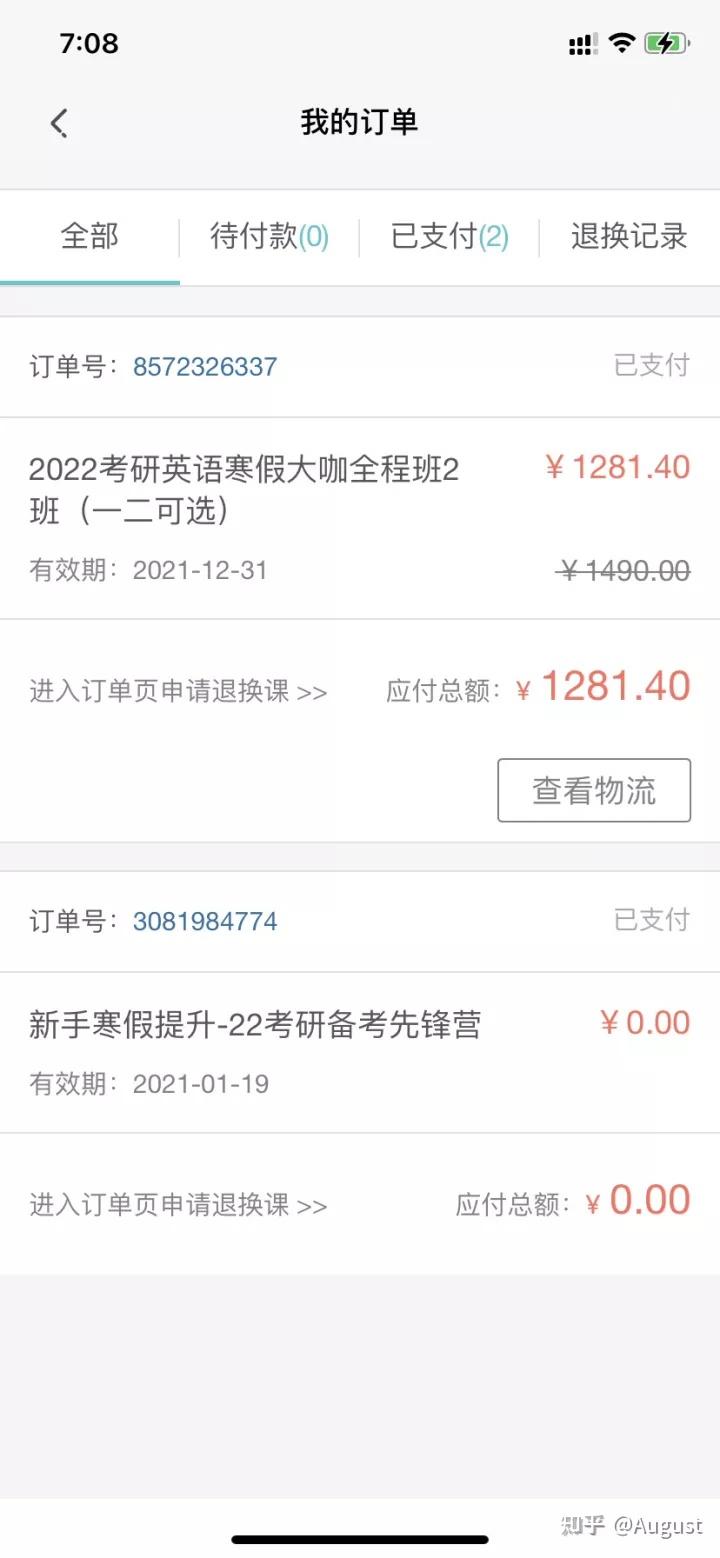Tap the home indicator bar at bottom
720x1558 pixels.
[360, 1540]
